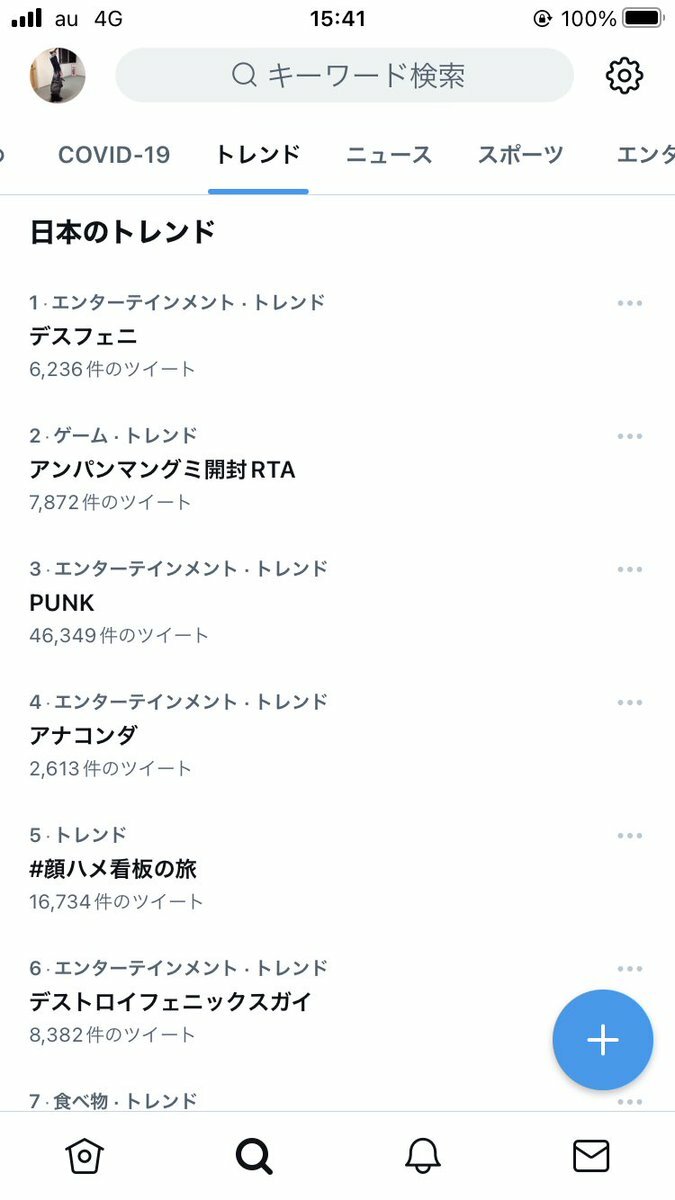Open the trend デスフェニ
675x1200 pixels.
click(83, 336)
